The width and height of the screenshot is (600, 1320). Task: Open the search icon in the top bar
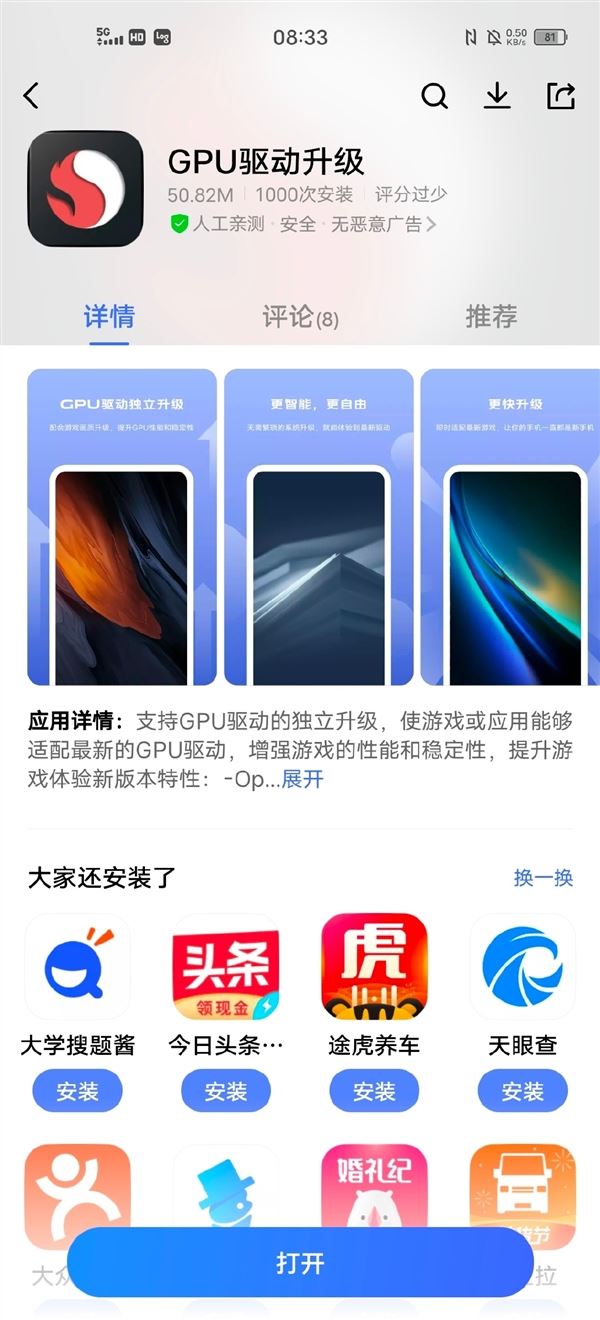pos(434,96)
